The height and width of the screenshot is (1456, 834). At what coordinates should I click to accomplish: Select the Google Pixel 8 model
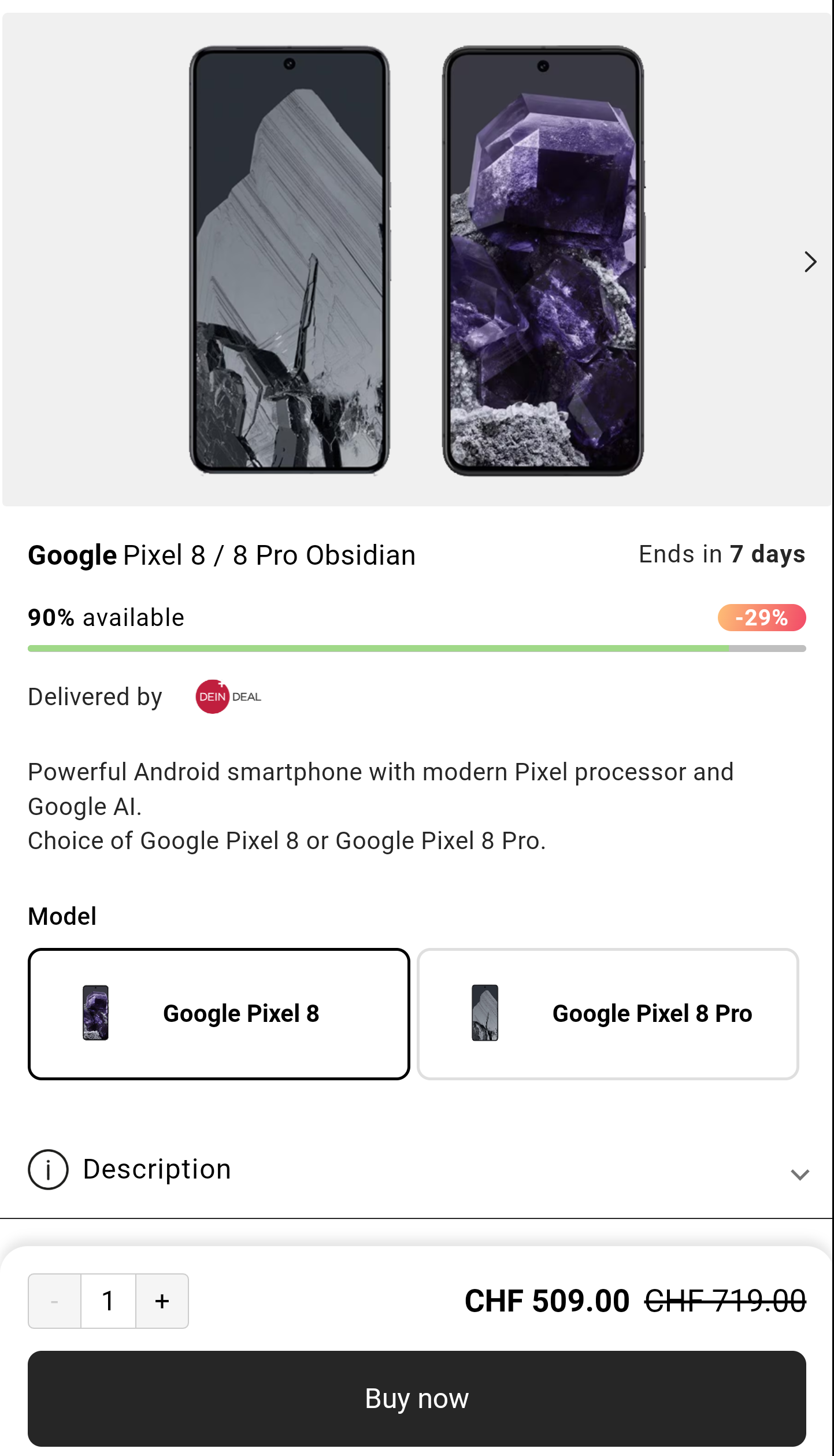tap(218, 1013)
